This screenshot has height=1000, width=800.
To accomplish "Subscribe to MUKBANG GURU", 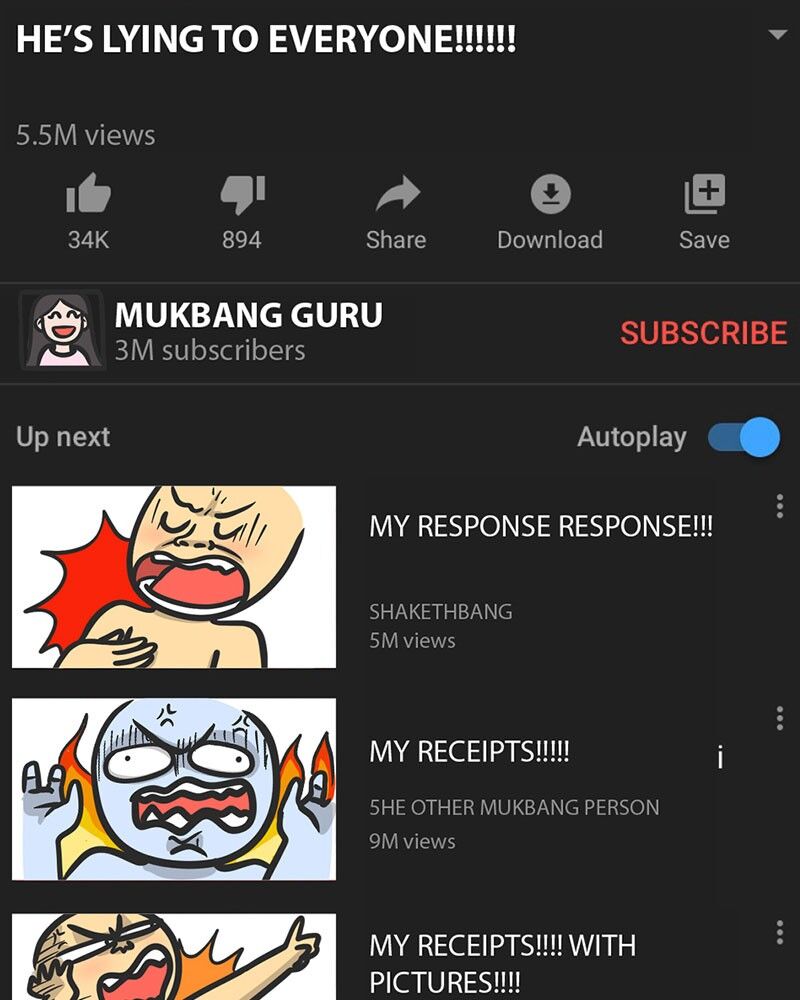I will [703, 333].
